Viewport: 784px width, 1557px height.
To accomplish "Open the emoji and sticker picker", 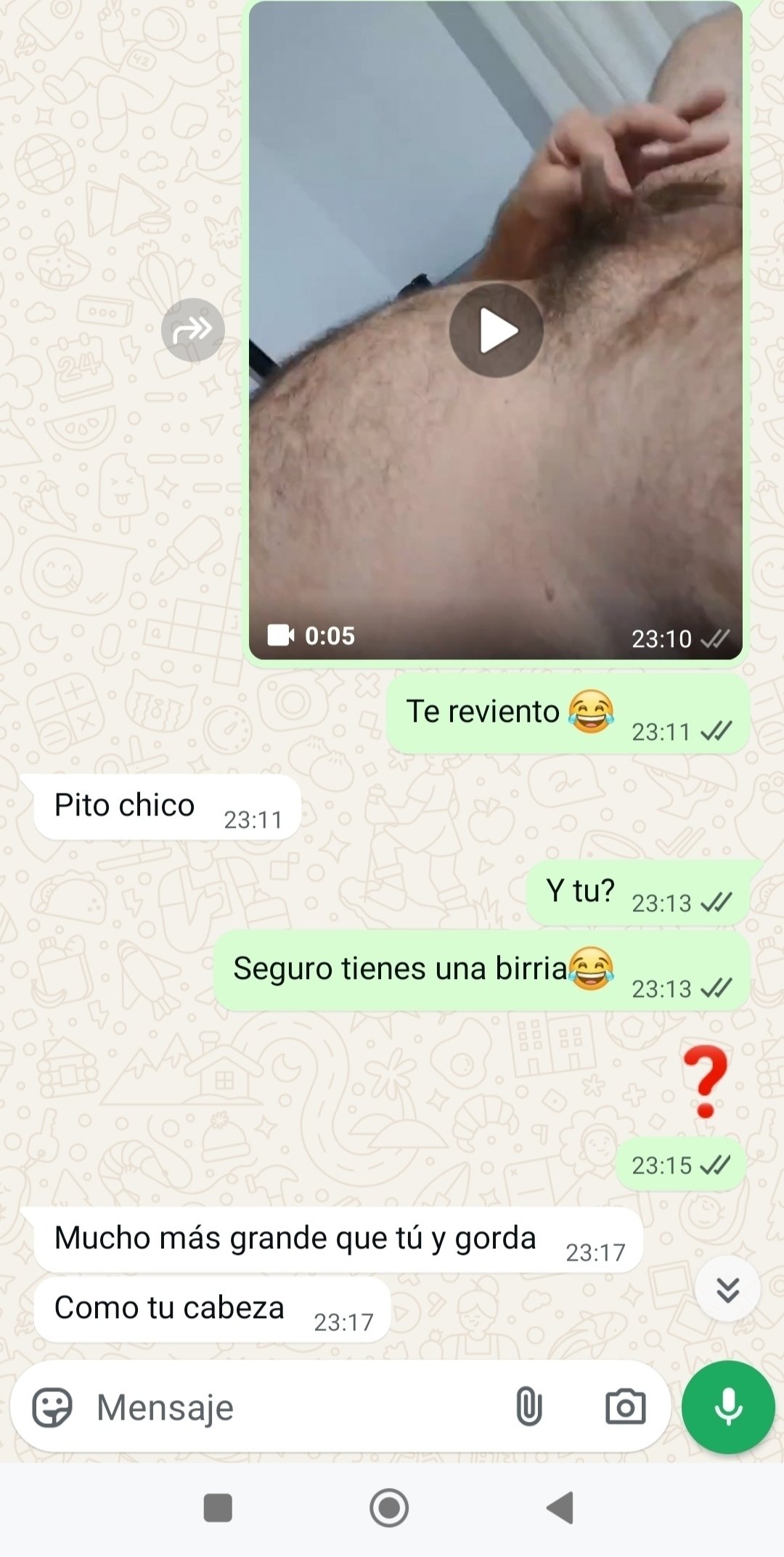I will (x=52, y=1407).
